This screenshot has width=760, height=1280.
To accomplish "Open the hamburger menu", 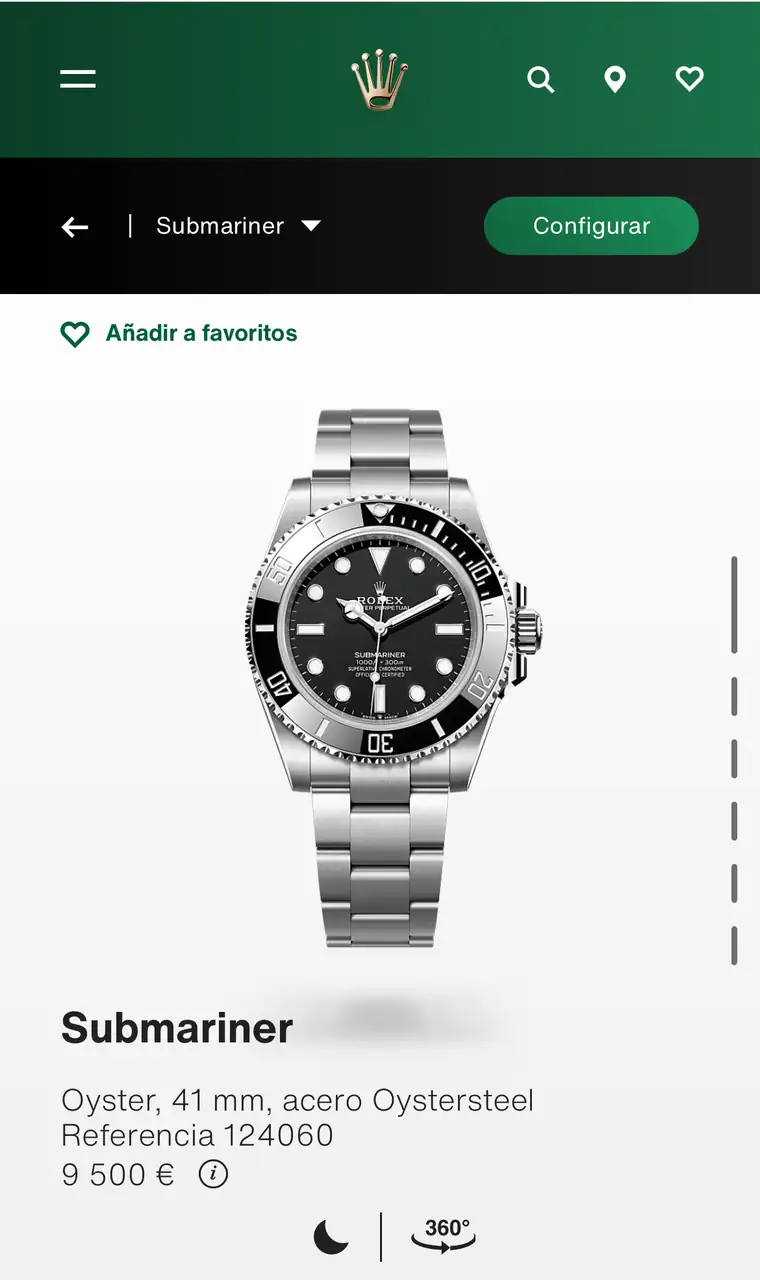I will (78, 79).
